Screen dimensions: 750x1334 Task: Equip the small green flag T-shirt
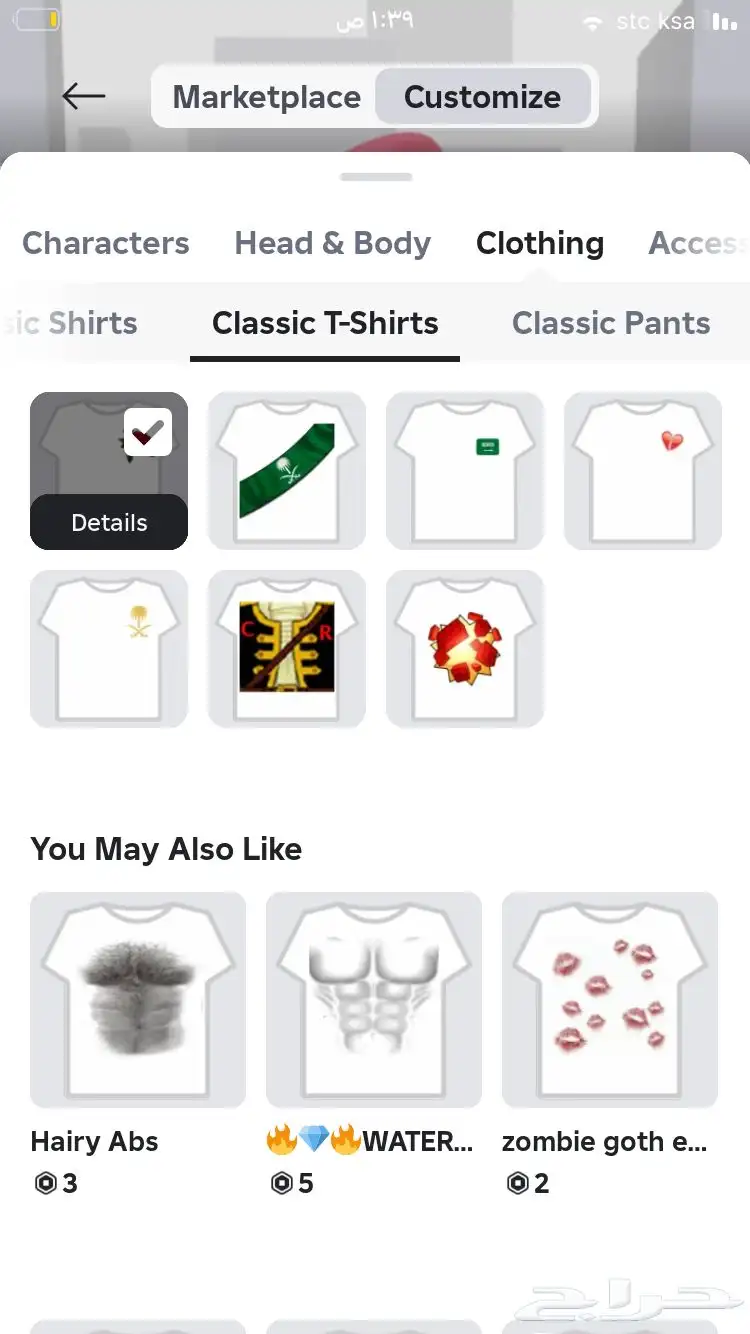click(x=465, y=470)
